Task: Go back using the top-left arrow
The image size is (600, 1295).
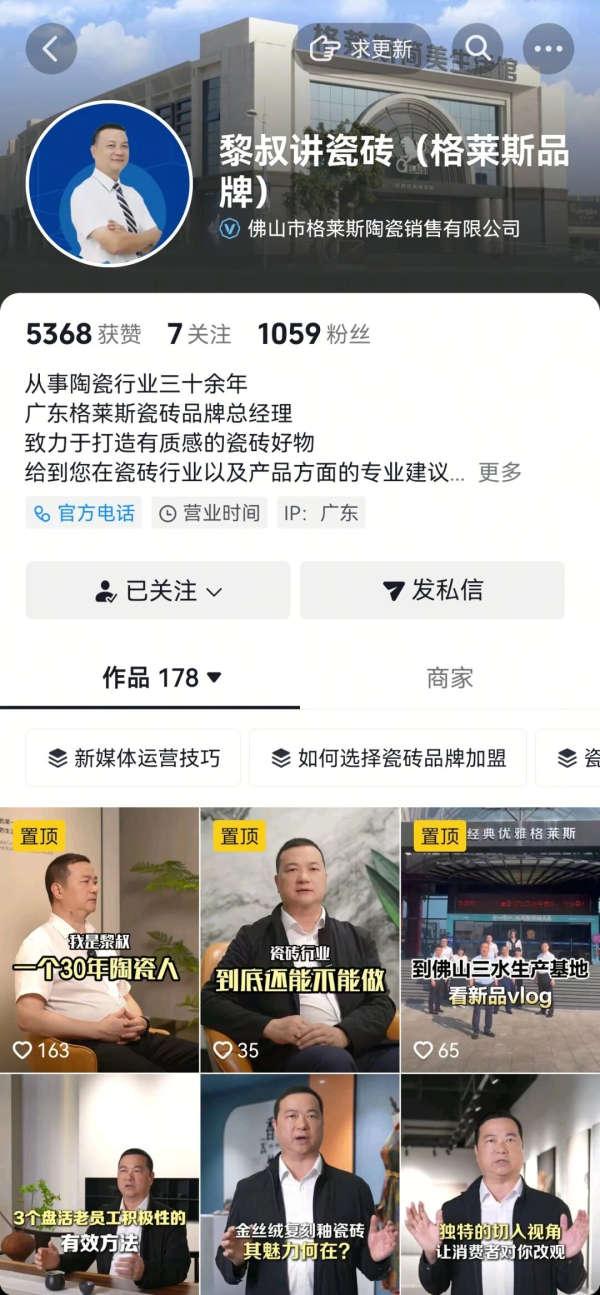Action: click(x=51, y=48)
